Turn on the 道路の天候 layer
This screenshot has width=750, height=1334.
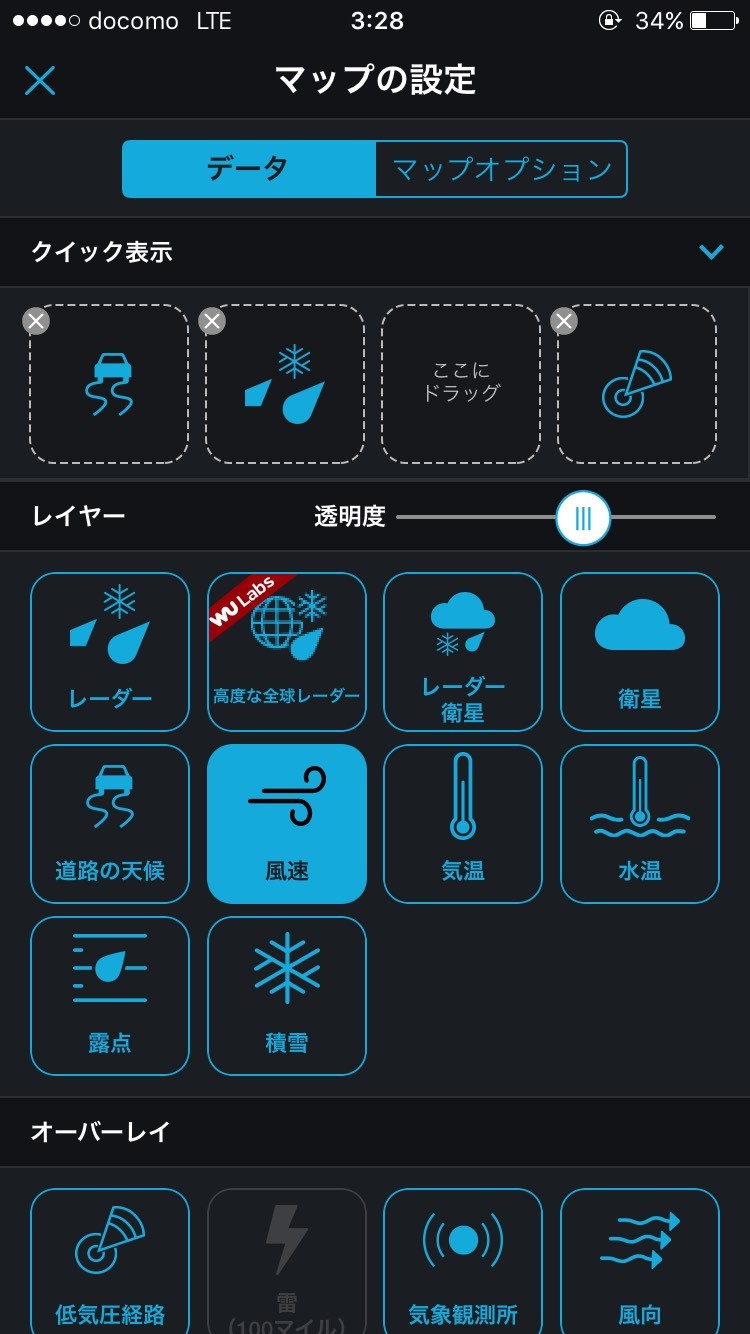pyautogui.click(x=110, y=823)
